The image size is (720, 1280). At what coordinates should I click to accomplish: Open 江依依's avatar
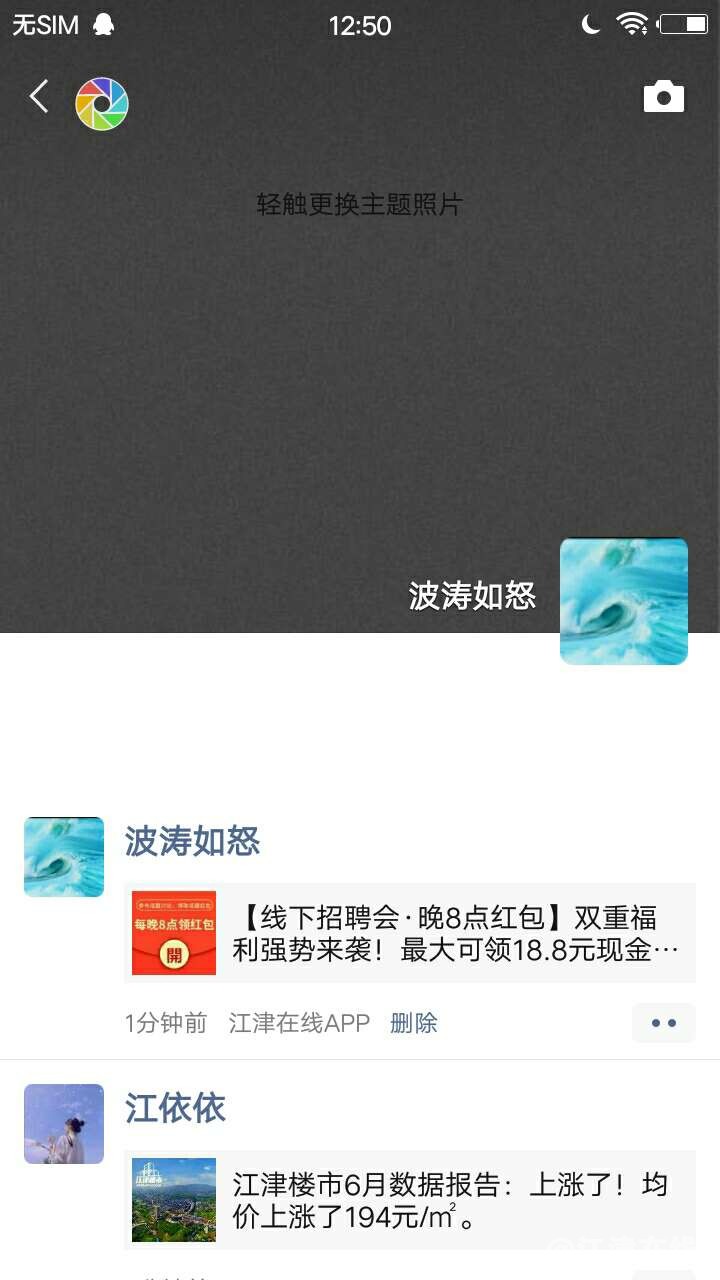(64, 1124)
